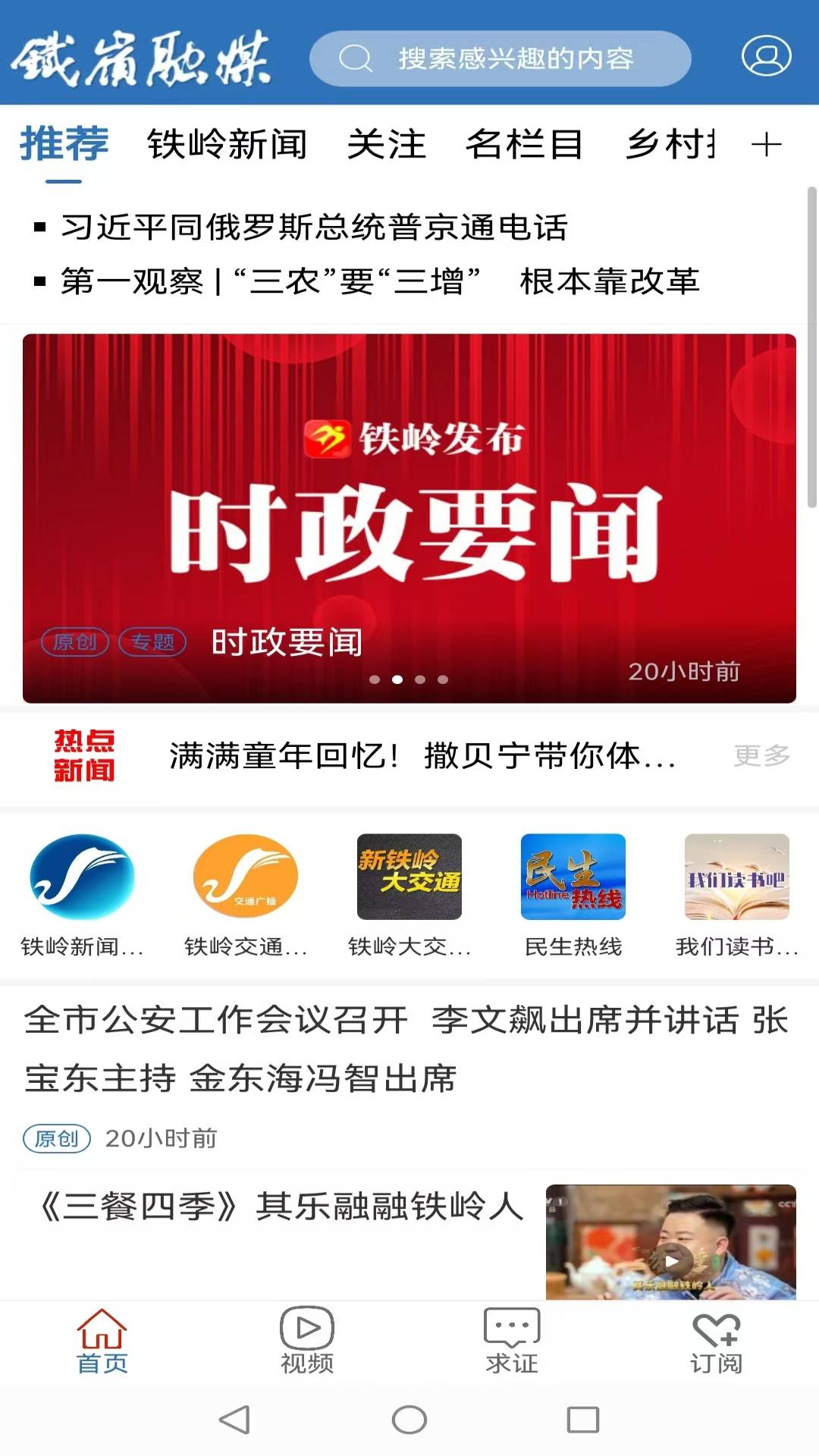Viewport: 819px width, 1456px height.
Task: Open the user profile icon
Action: click(x=766, y=56)
